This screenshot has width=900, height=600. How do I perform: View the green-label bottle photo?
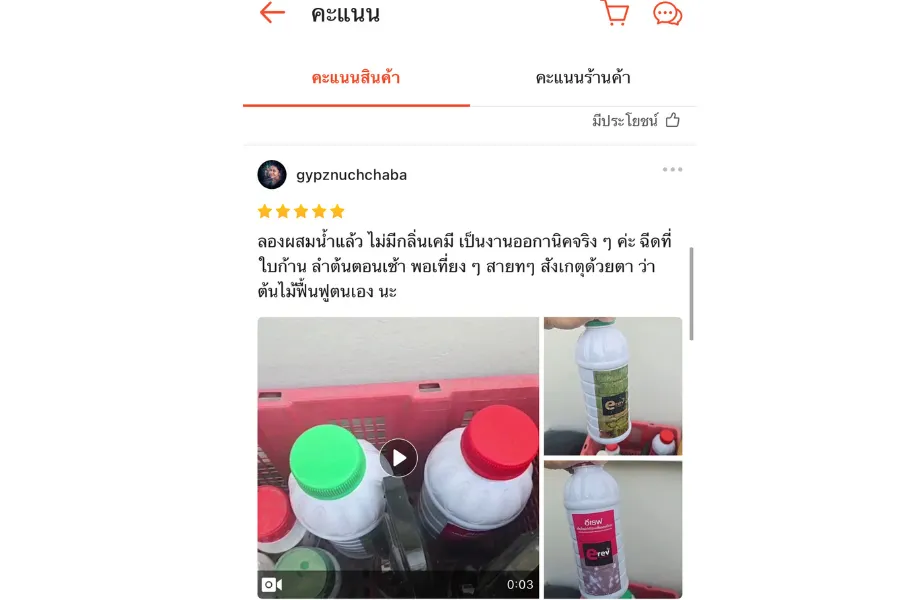coord(613,386)
